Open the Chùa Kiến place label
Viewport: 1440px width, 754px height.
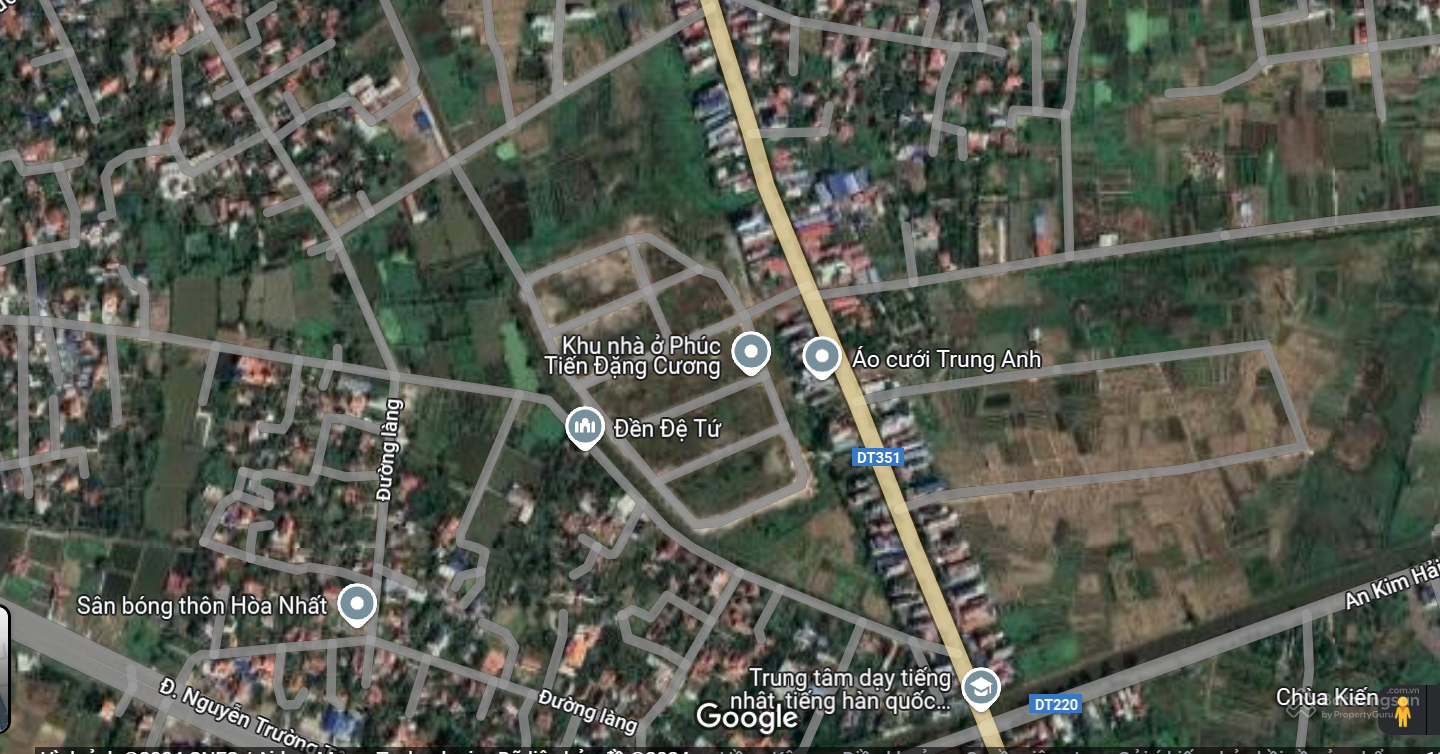pyautogui.click(x=1326, y=696)
